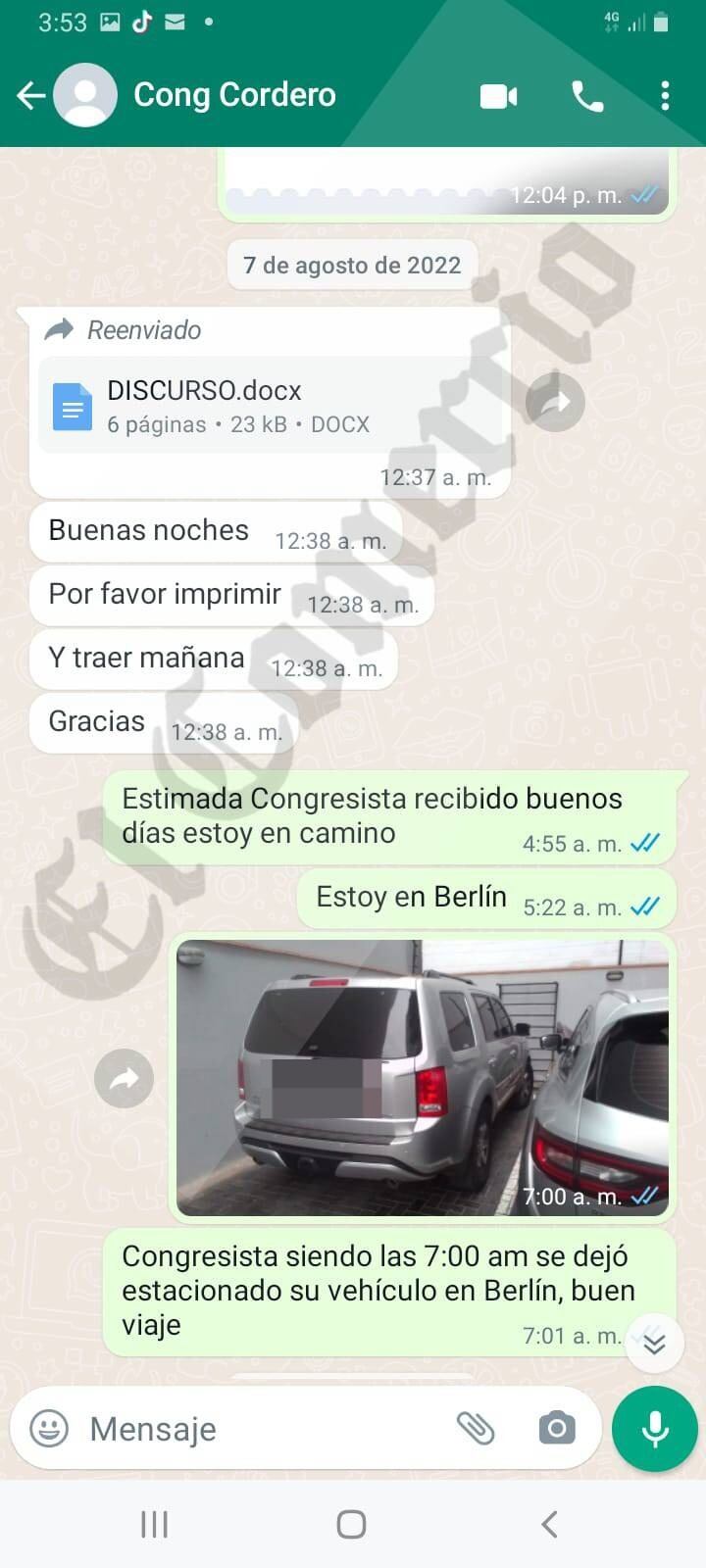Forward the DISCURSO.docx file

point(555,402)
